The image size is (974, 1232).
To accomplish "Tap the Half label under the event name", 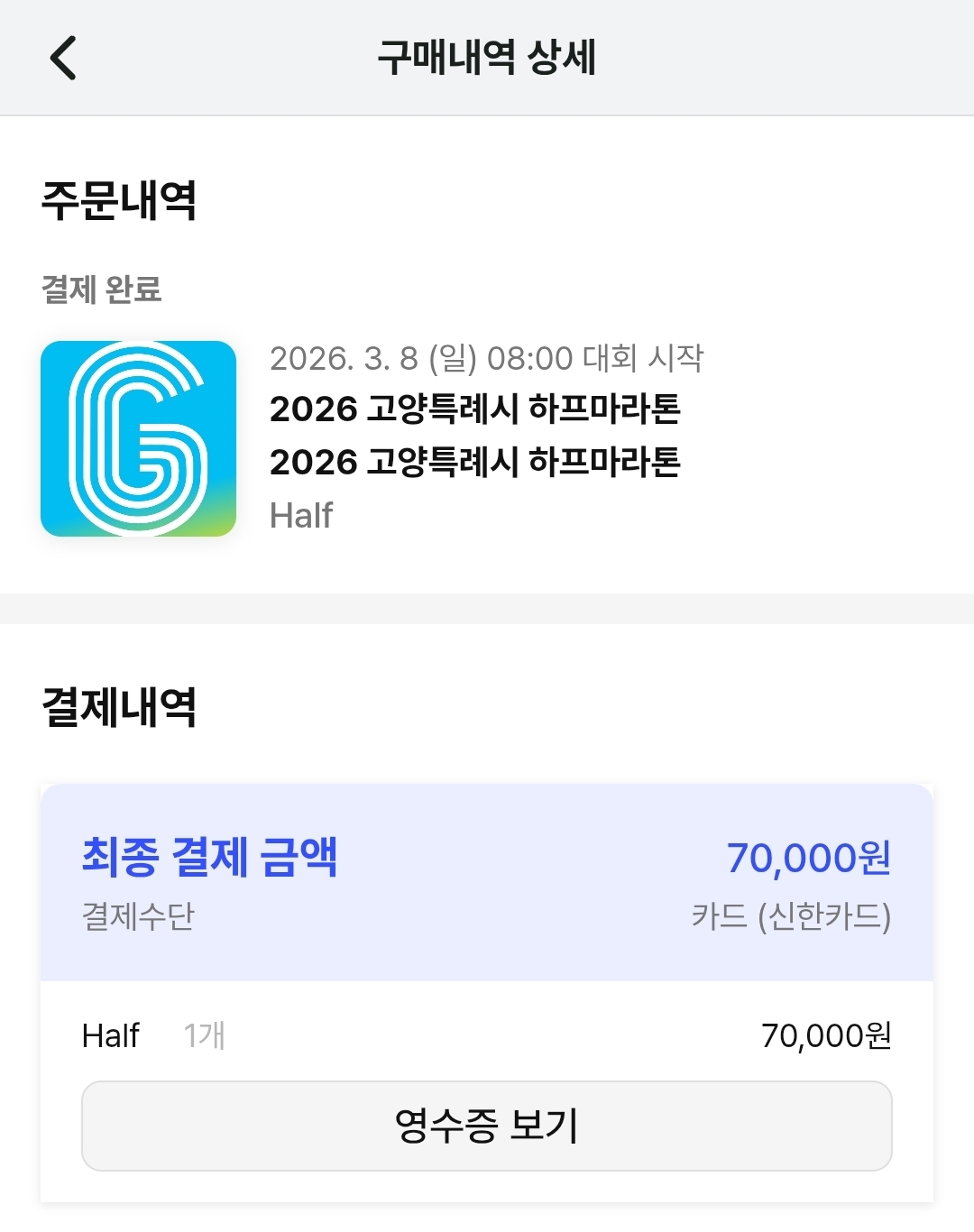I will pyautogui.click(x=302, y=514).
